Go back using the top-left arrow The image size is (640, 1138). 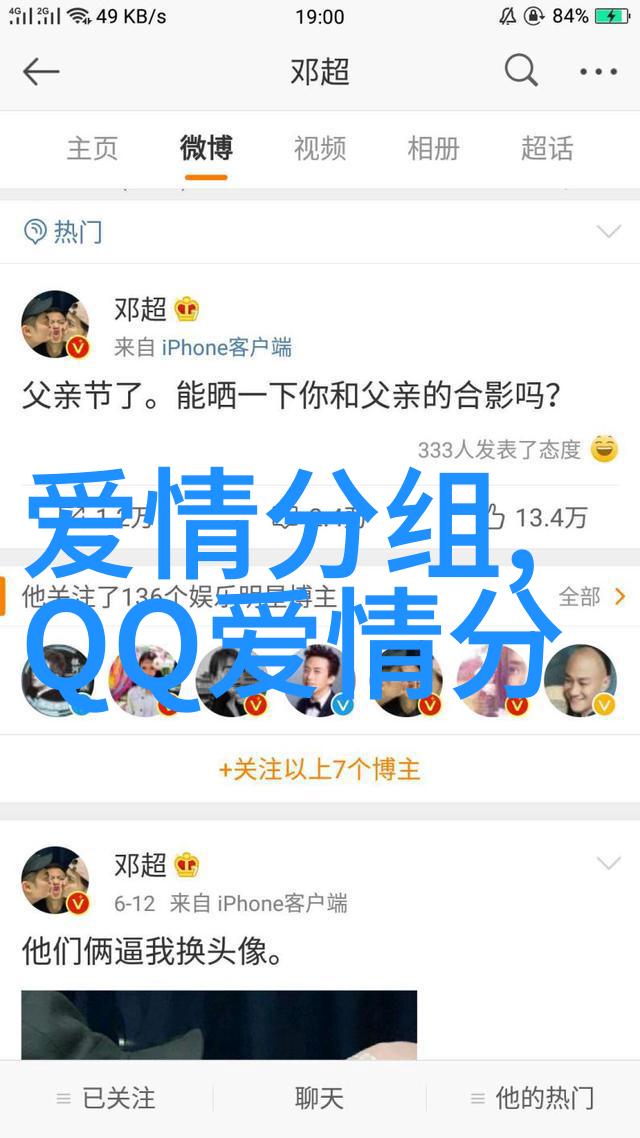pyautogui.click(x=42, y=71)
